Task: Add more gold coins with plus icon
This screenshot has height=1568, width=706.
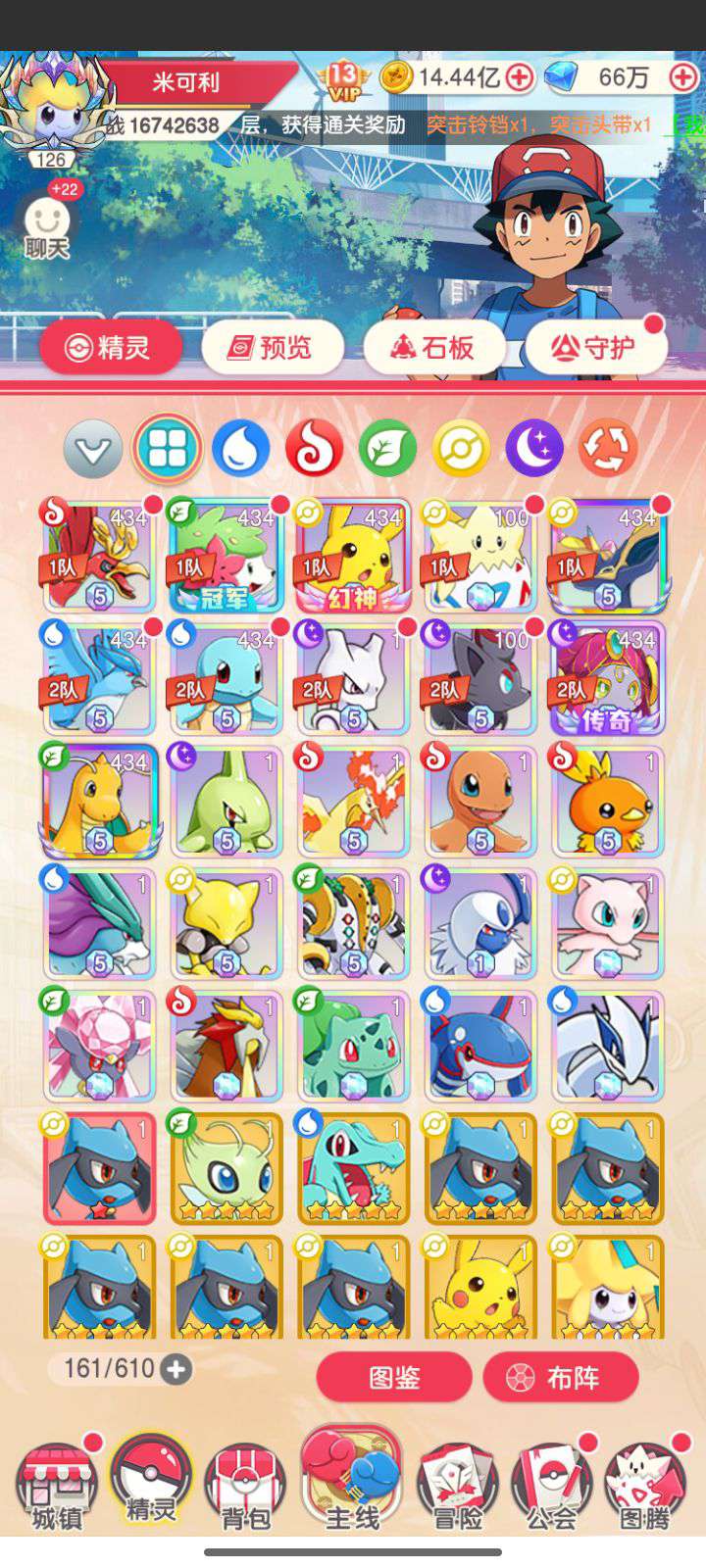Action: pos(520,76)
